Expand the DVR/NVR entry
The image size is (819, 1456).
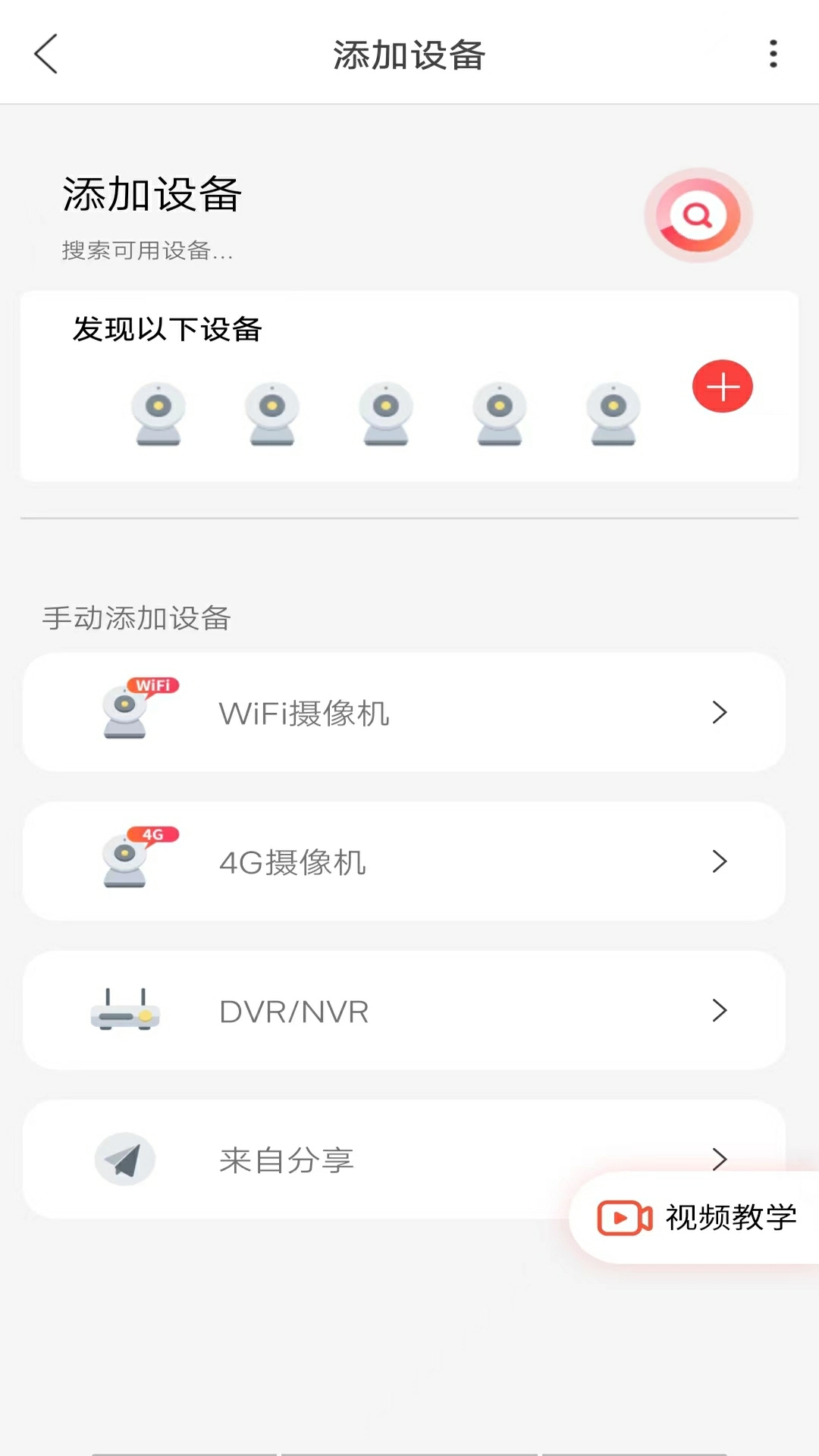coord(719,1010)
